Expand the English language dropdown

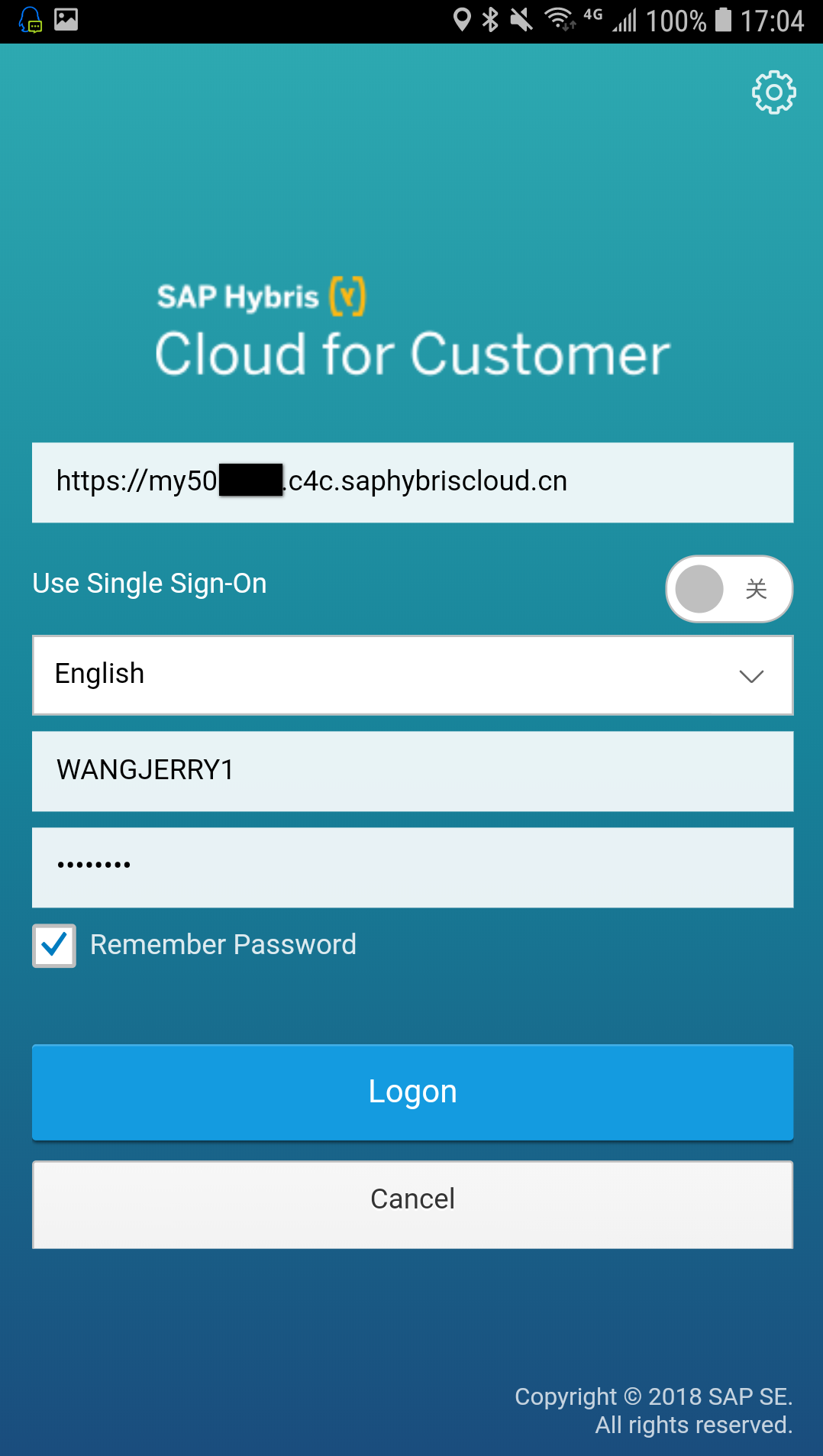click(412, 675)
